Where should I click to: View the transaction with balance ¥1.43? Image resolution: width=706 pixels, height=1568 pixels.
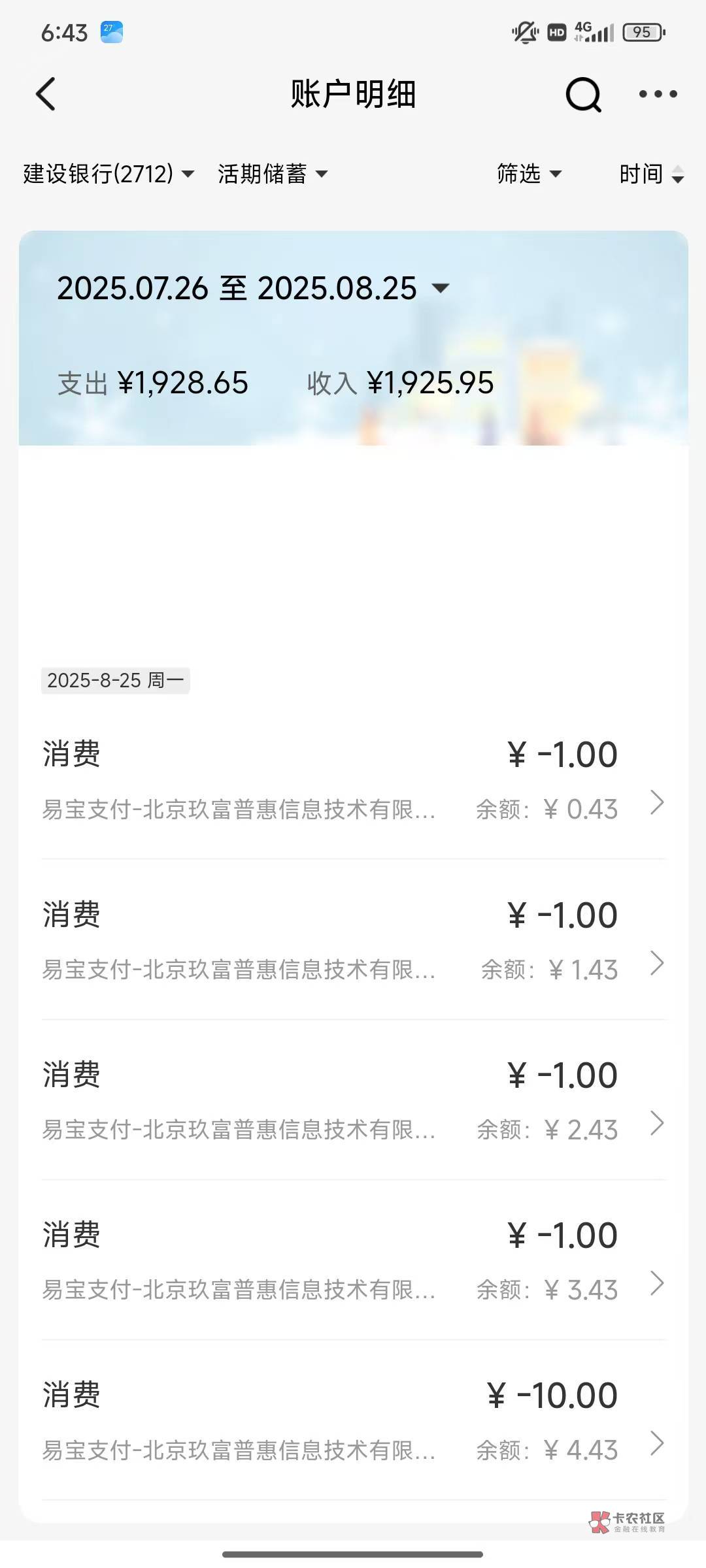[x=353, y=941]
